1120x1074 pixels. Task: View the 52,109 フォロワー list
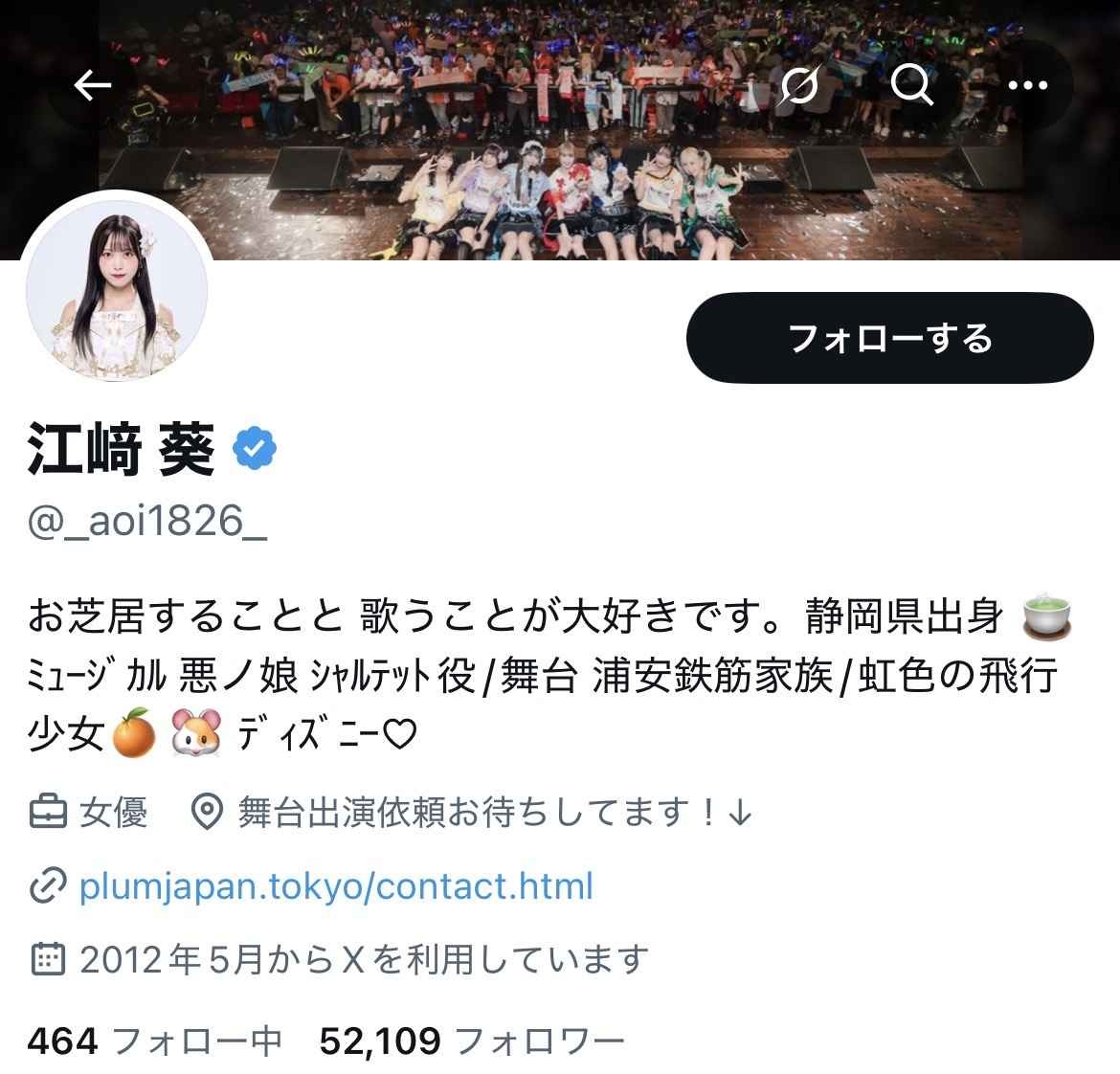tap(471, 1040)
